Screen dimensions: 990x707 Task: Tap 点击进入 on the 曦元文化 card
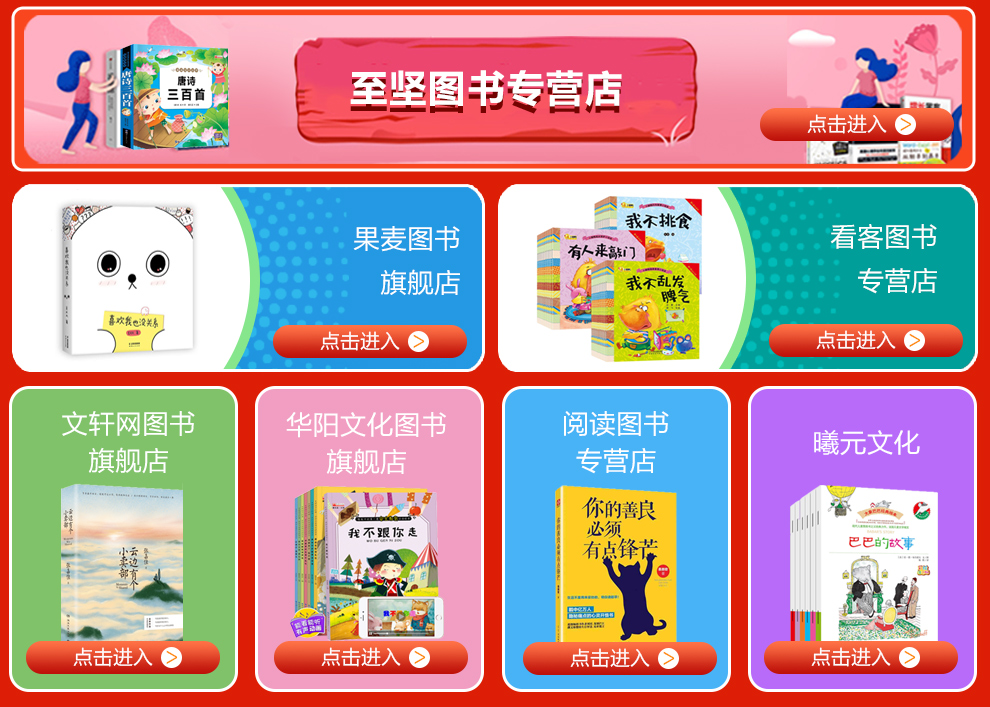[x=861, y=657]
